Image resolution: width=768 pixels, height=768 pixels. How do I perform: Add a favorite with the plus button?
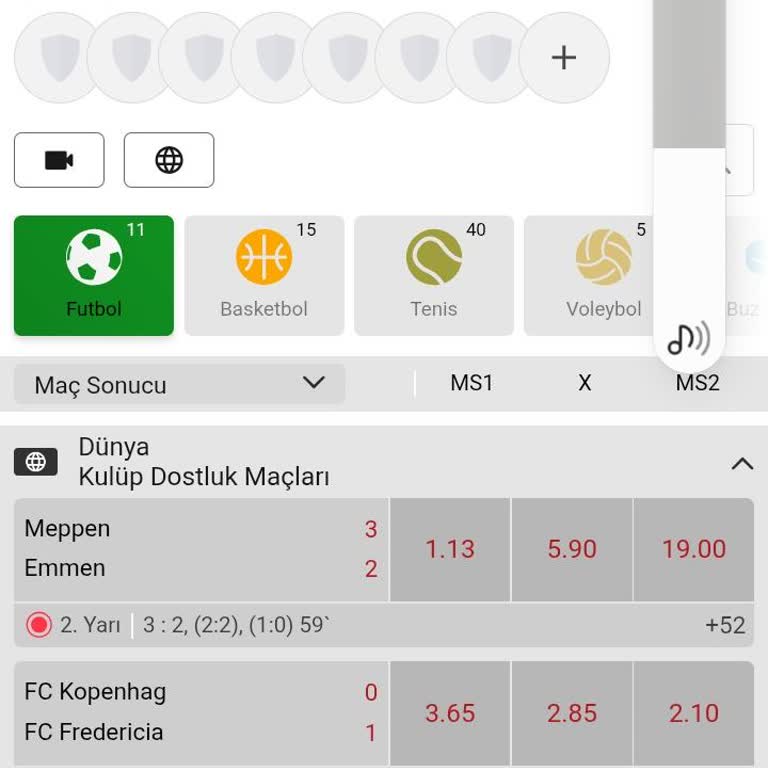coord(564,57)
